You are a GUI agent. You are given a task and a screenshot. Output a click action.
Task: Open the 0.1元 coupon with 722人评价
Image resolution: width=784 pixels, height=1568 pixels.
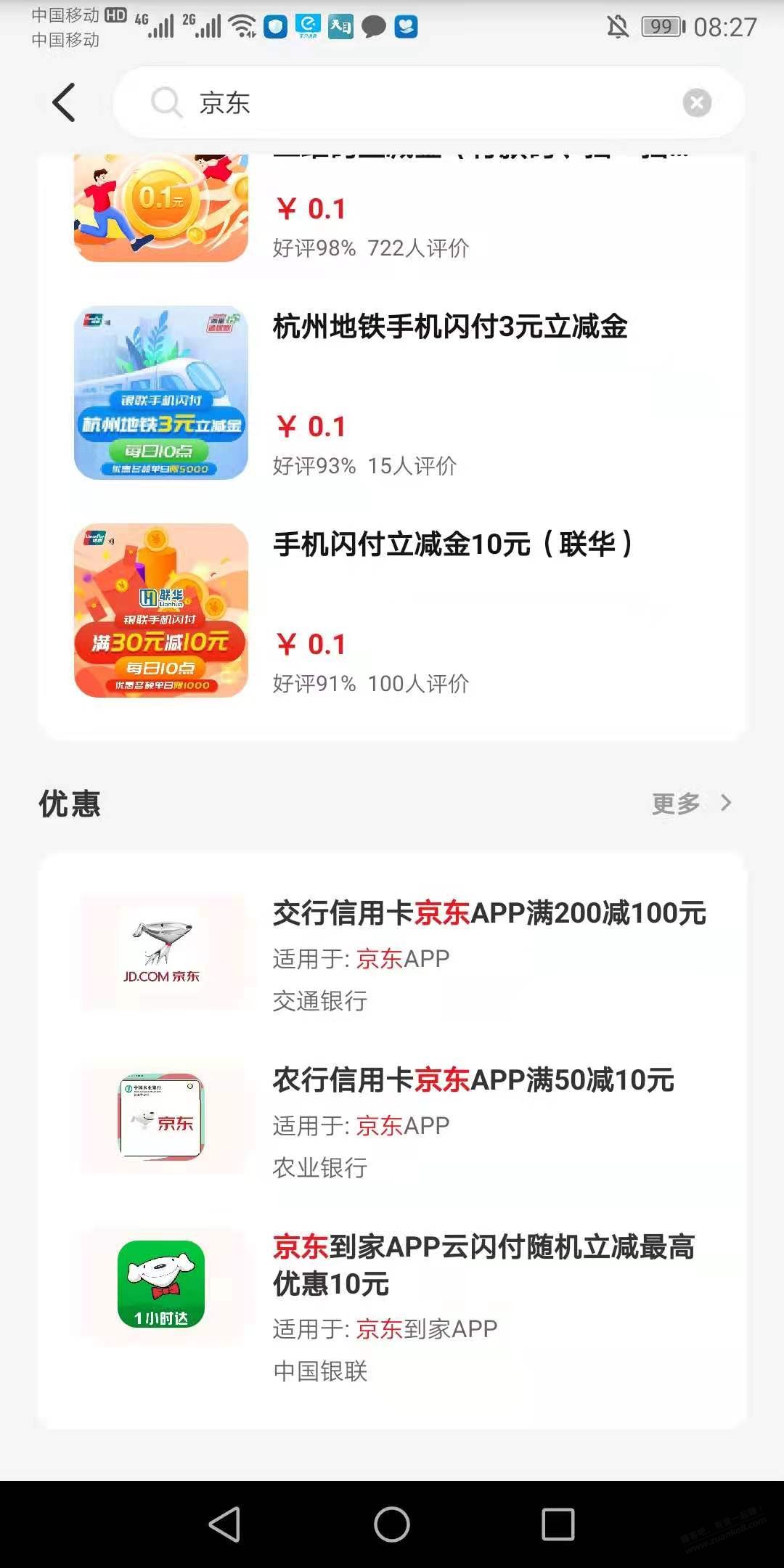point(392,211)
